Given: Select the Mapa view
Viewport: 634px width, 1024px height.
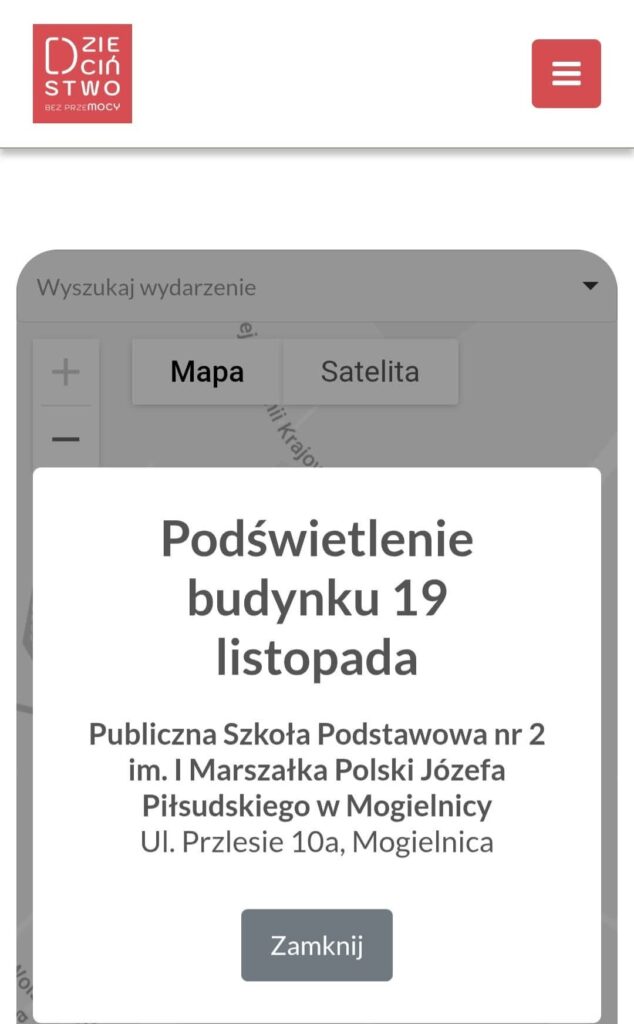Looking at the screenshot, I should point(207,372).
